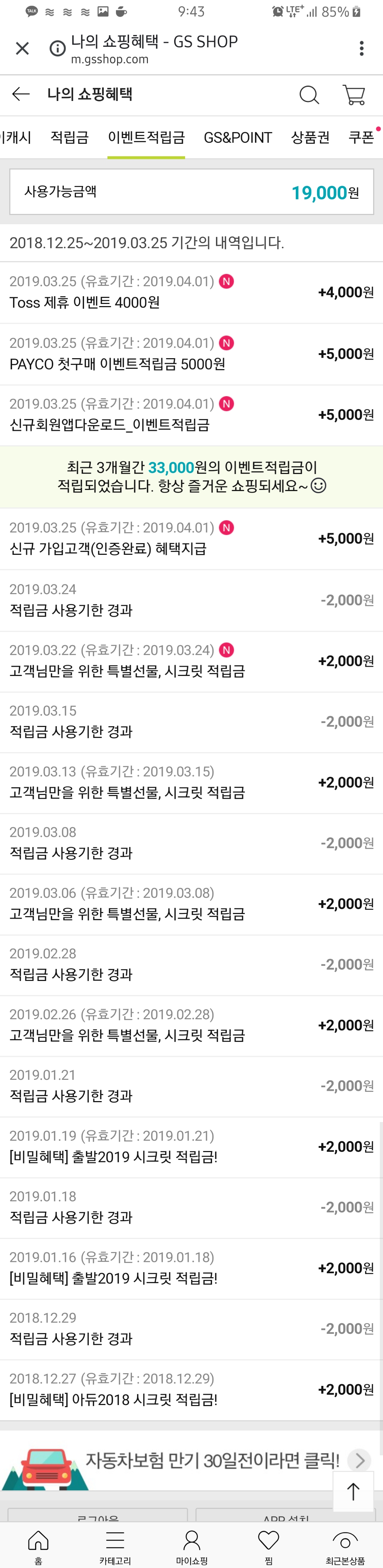This screenshot has width=383, height=1568.
Task: Go back from 나의 쇼핑혜택
Action: [x=21, y=94]
